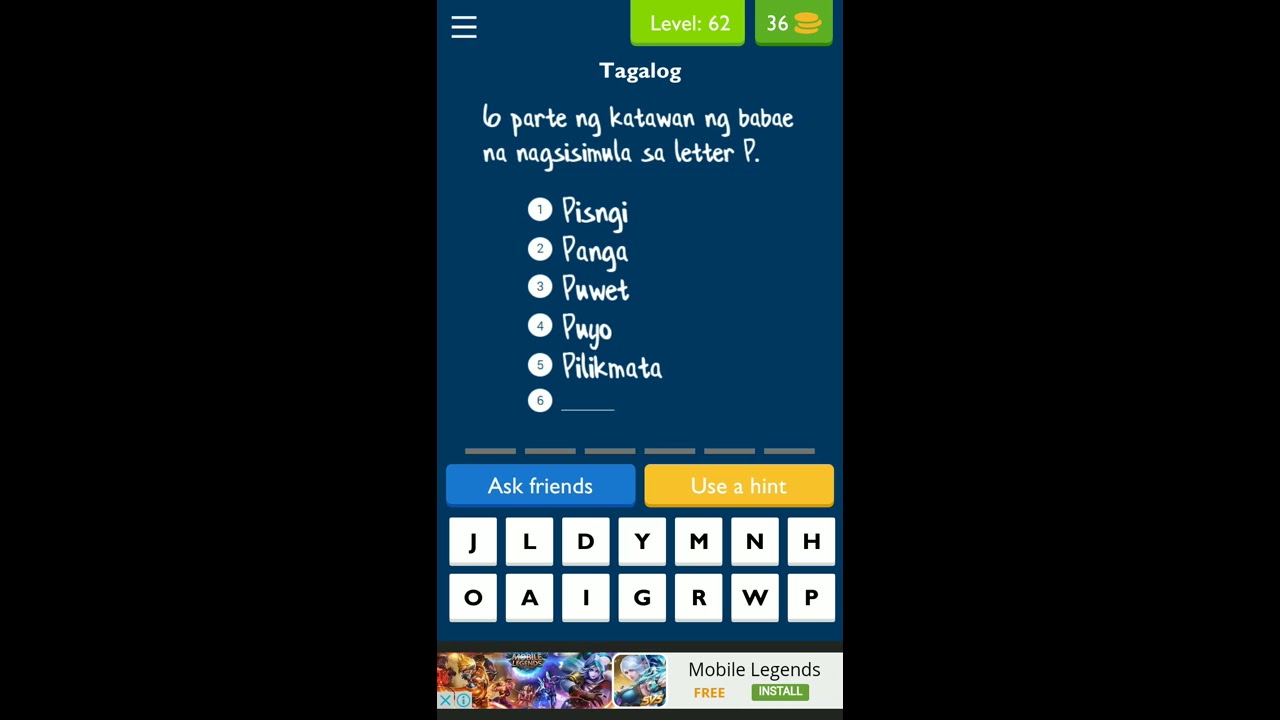Select letter N tile
The image size is (1280, 720).
pyautogui.click(x=755, y=542)
